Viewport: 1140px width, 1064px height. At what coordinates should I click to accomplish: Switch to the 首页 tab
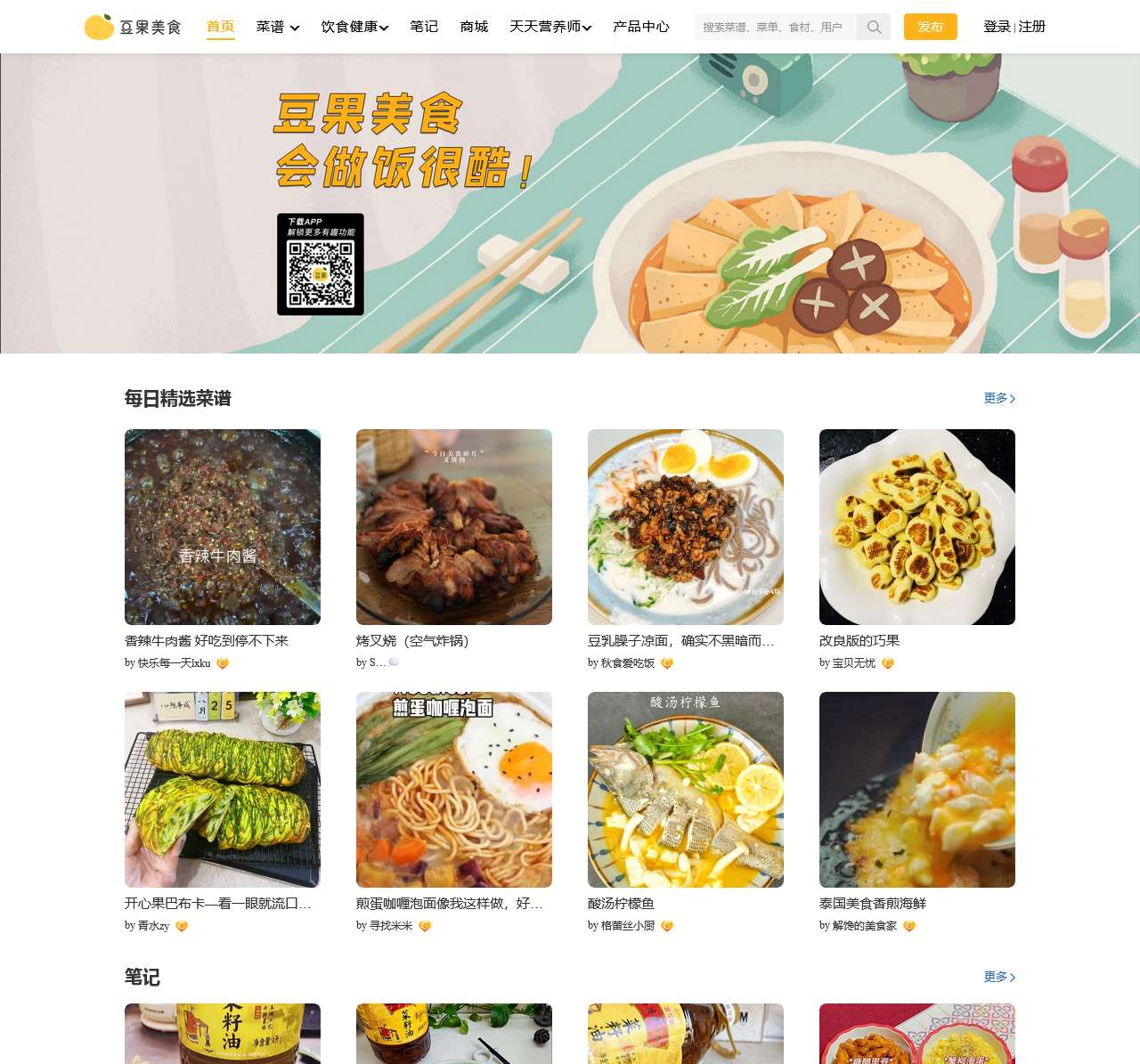coord(220,27)
